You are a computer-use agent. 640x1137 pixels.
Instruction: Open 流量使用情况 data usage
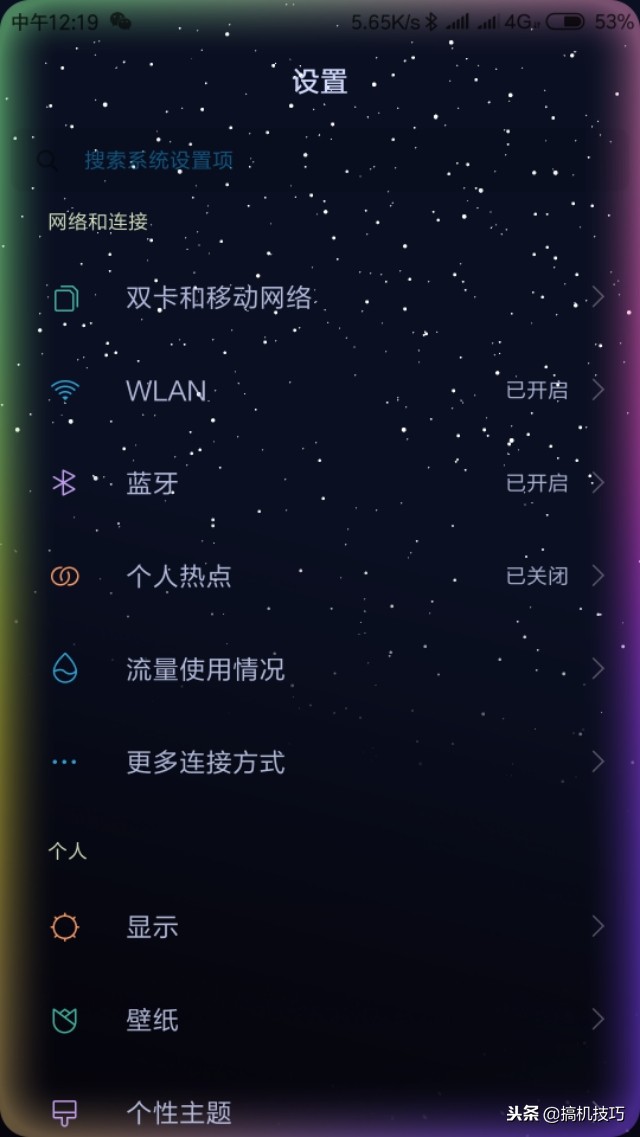[320, 669]
